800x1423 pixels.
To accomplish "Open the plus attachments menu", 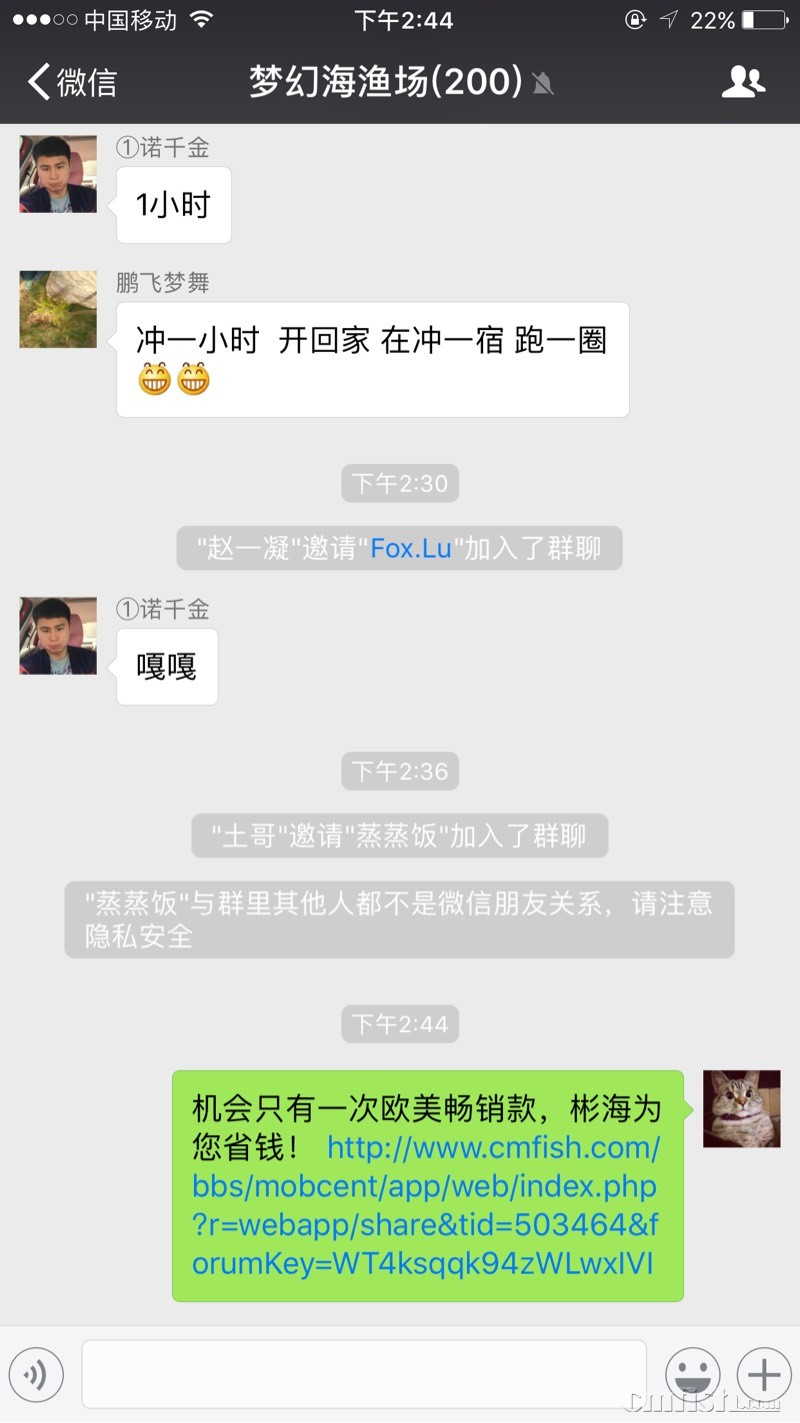I will [x=764, y=1375].
